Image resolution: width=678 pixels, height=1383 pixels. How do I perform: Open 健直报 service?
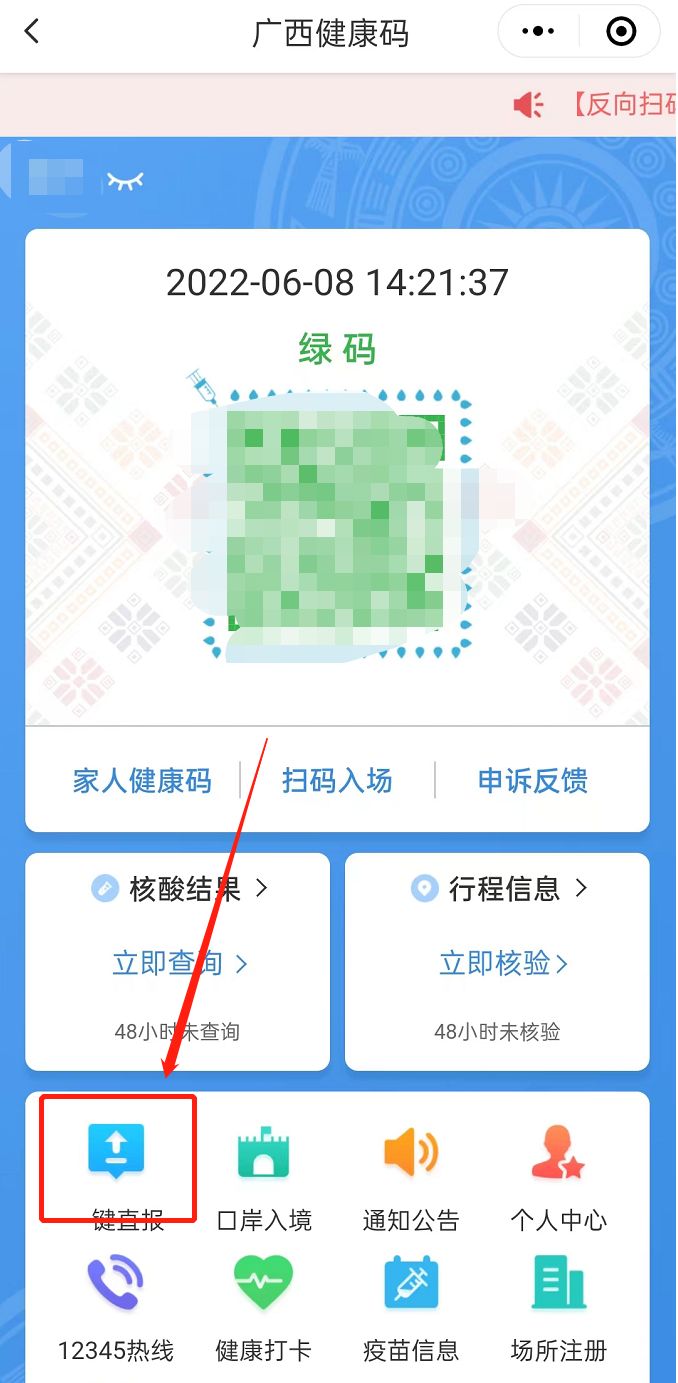[x=117, y=1170]
